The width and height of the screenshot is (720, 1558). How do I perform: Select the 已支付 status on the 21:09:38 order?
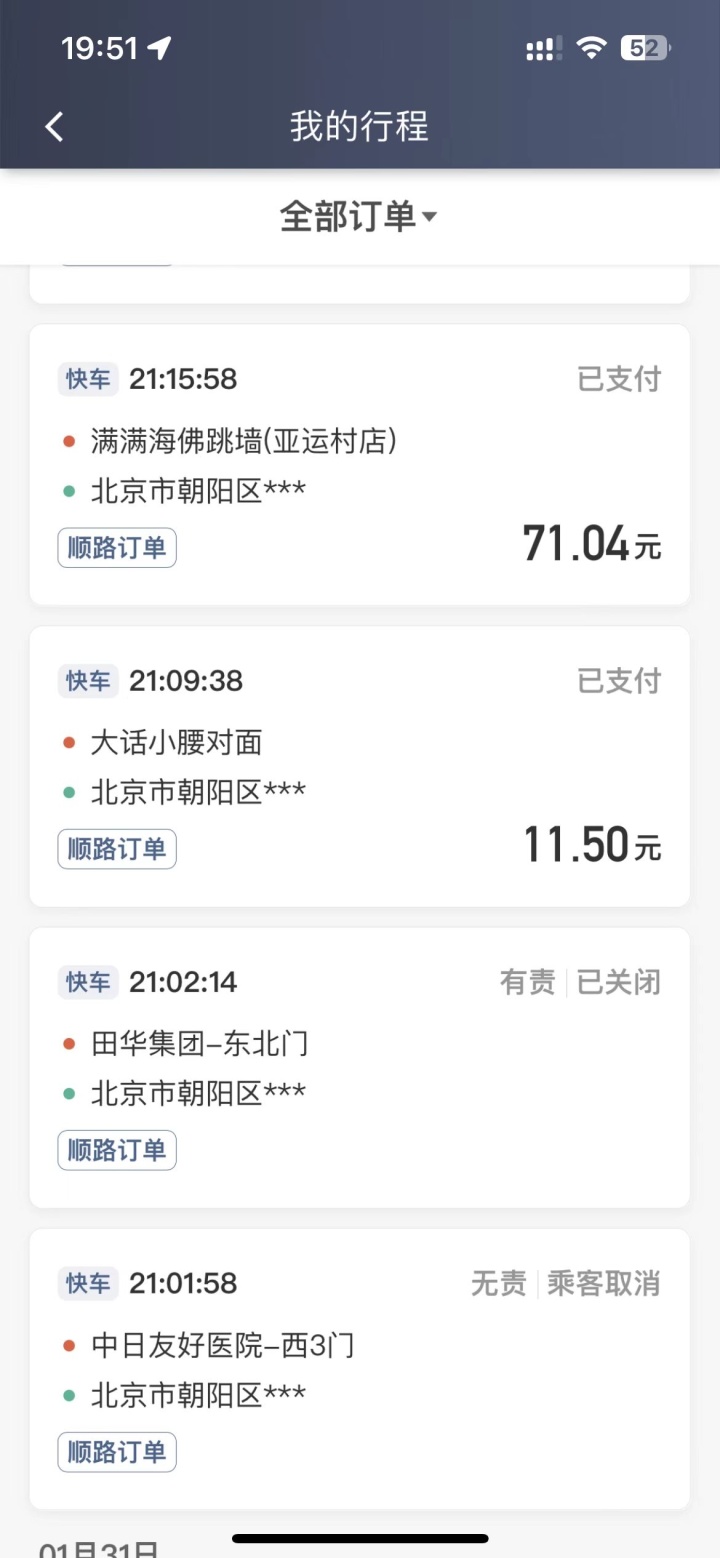619,680
